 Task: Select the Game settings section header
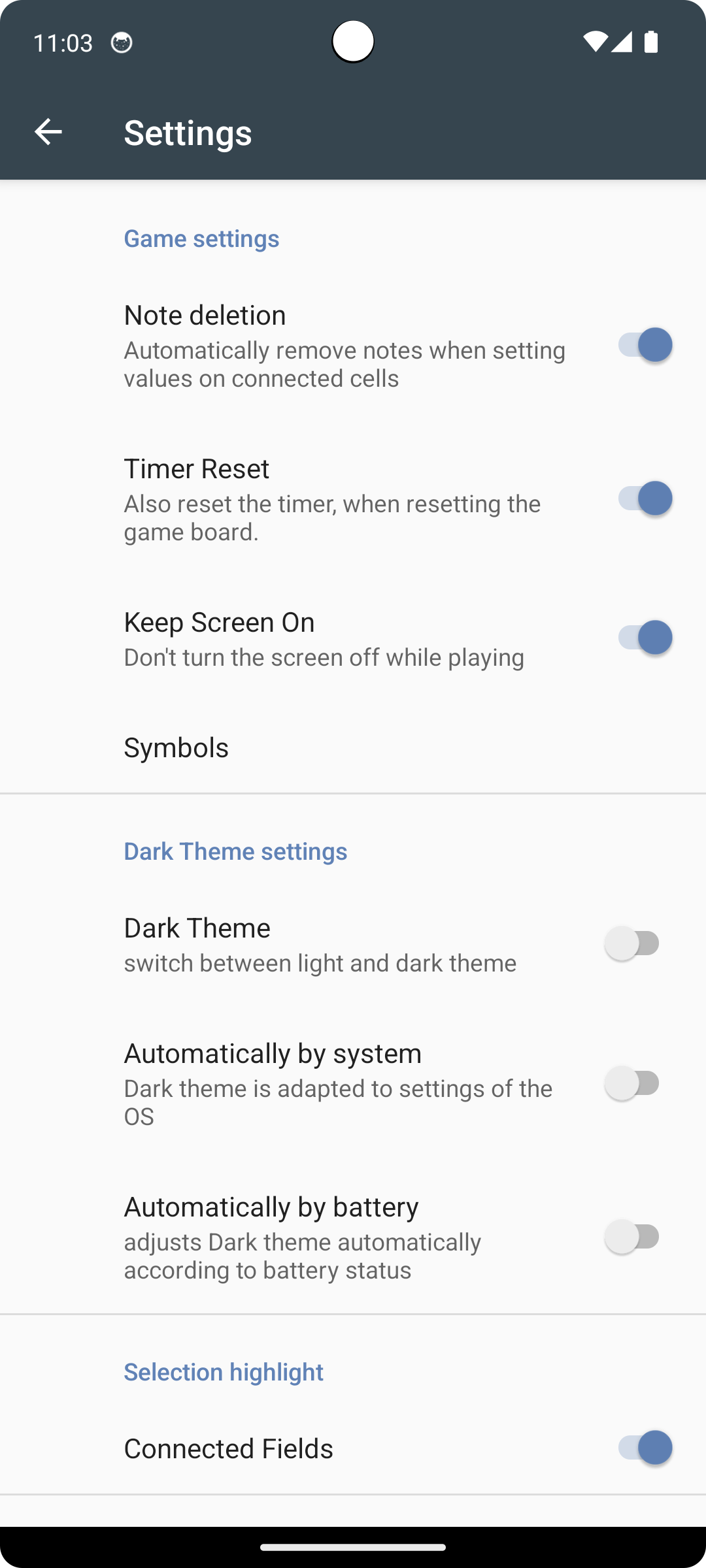(x=201, y=238)
